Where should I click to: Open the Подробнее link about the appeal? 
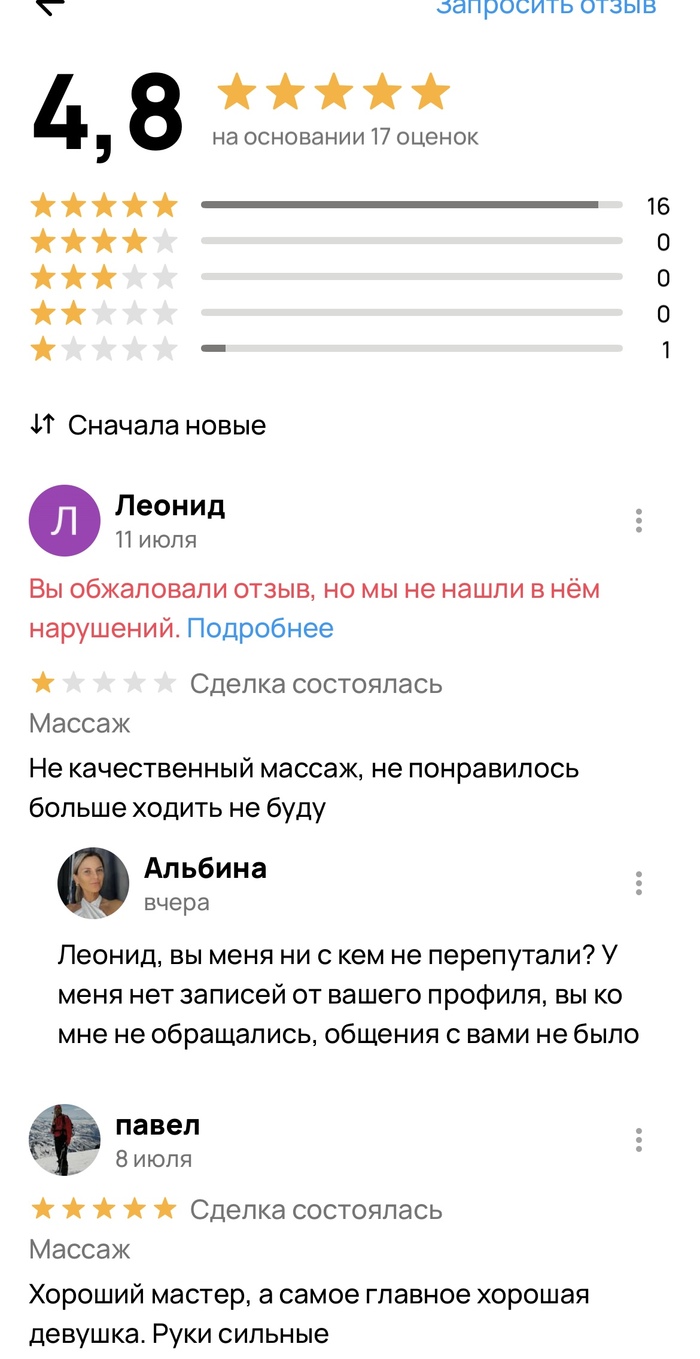point(260,628)
